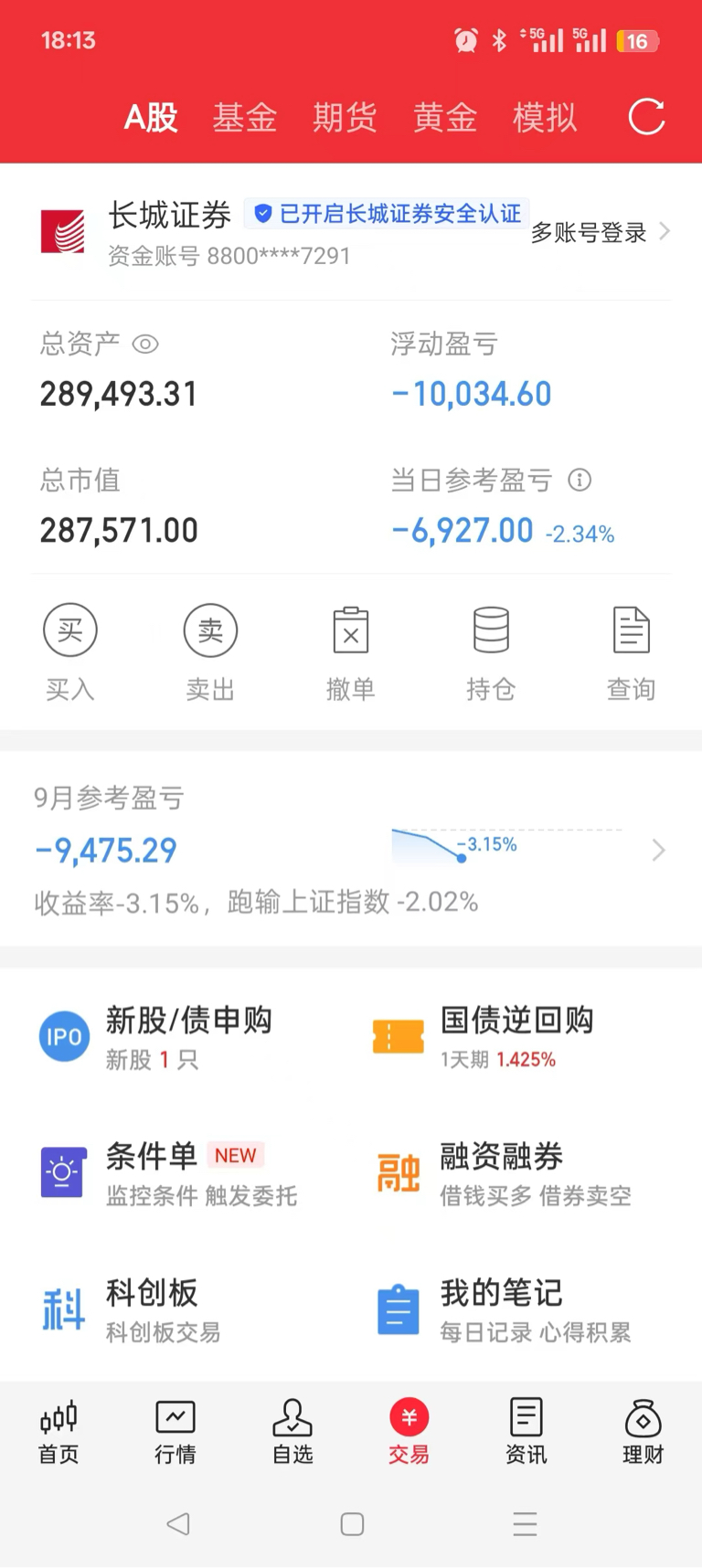The image size is (702, 1568).
Task: Switch to the 期货 tab
Action: coord(345,118)
